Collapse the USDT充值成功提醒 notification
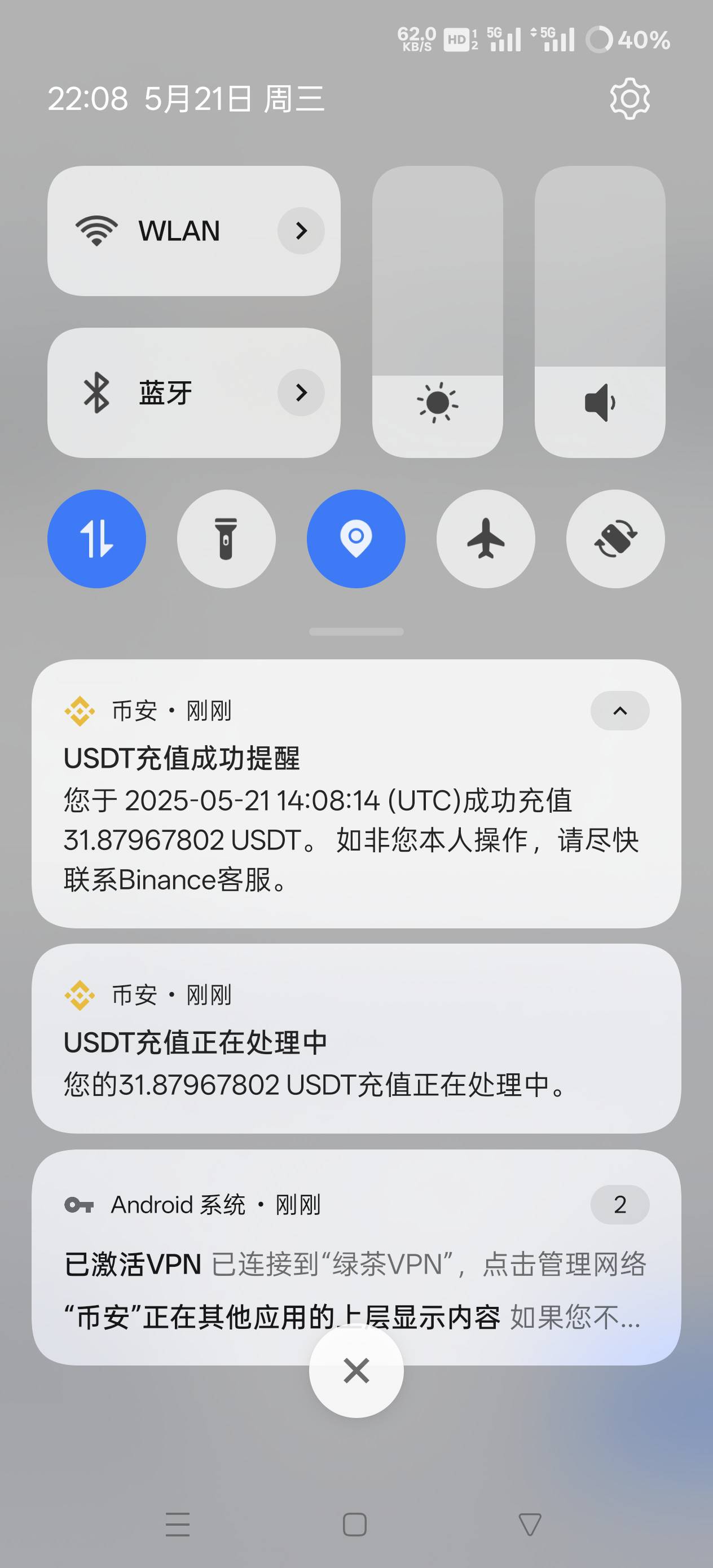 (x=620, y=710)
